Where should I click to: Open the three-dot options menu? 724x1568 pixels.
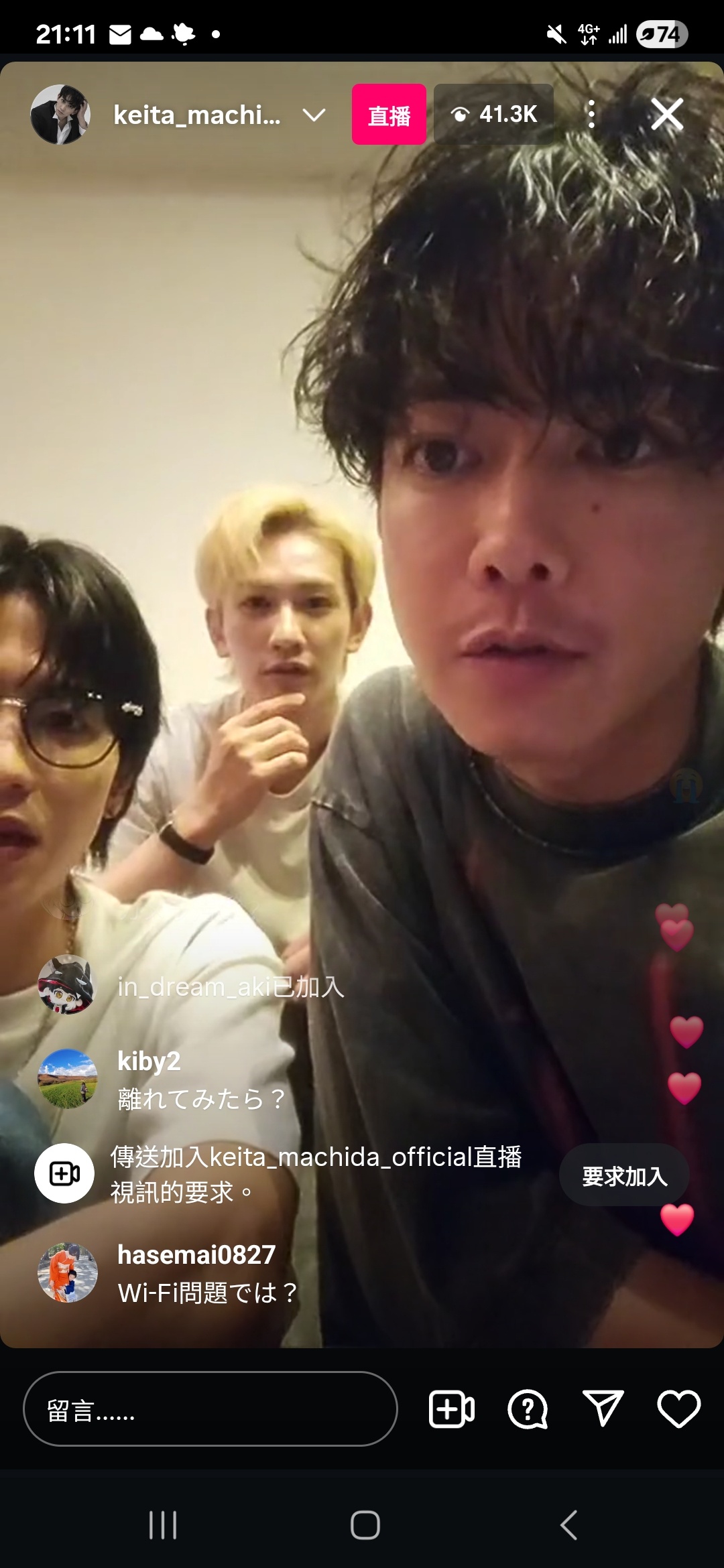591,115
